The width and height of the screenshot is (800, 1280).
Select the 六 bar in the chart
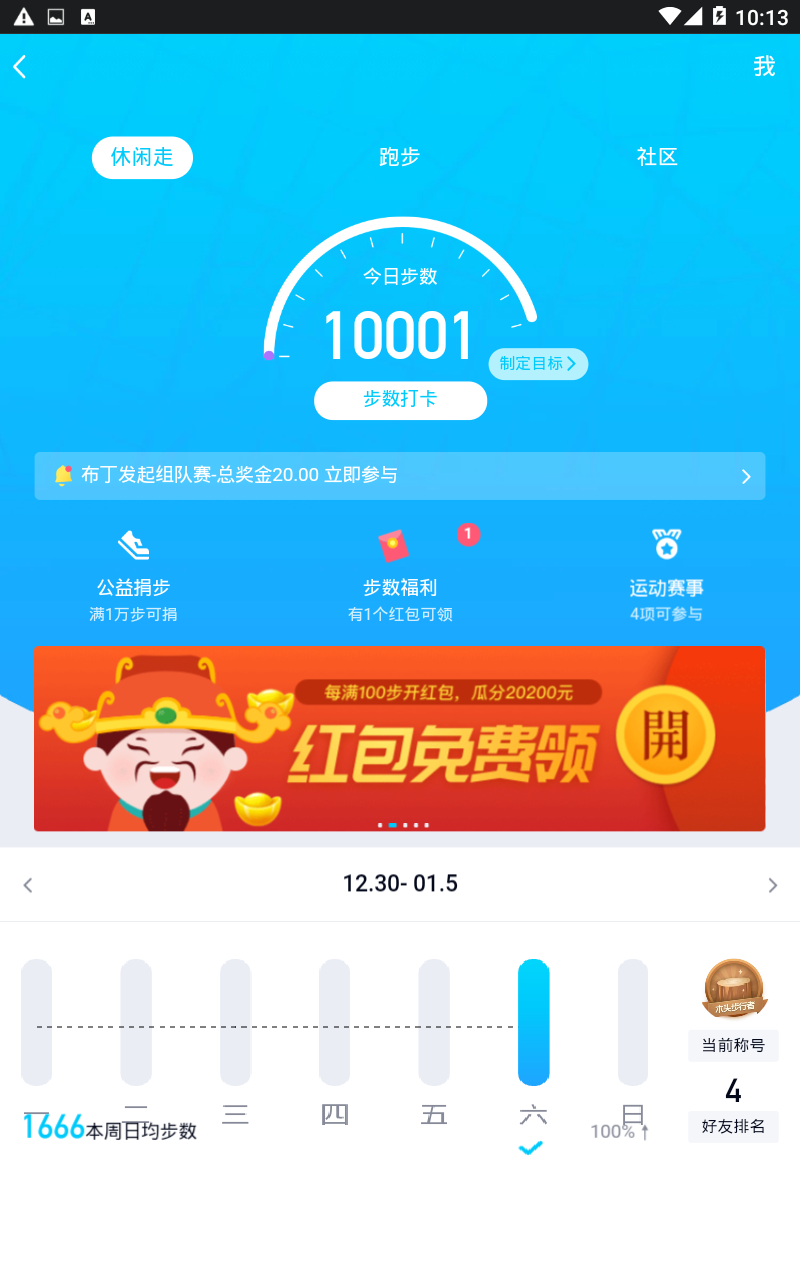[x=533, y=1022]
